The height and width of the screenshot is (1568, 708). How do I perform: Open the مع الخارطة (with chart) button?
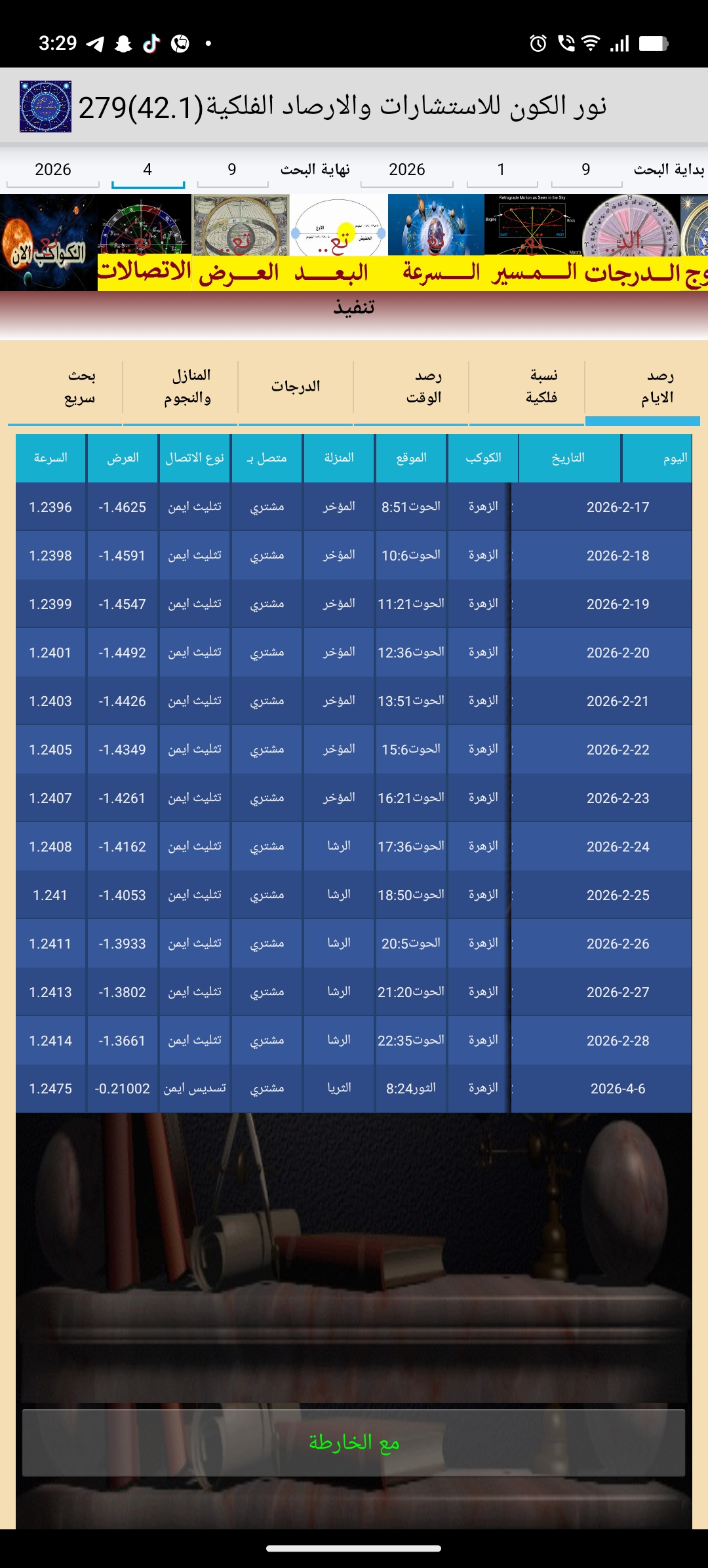(354, 1442)
